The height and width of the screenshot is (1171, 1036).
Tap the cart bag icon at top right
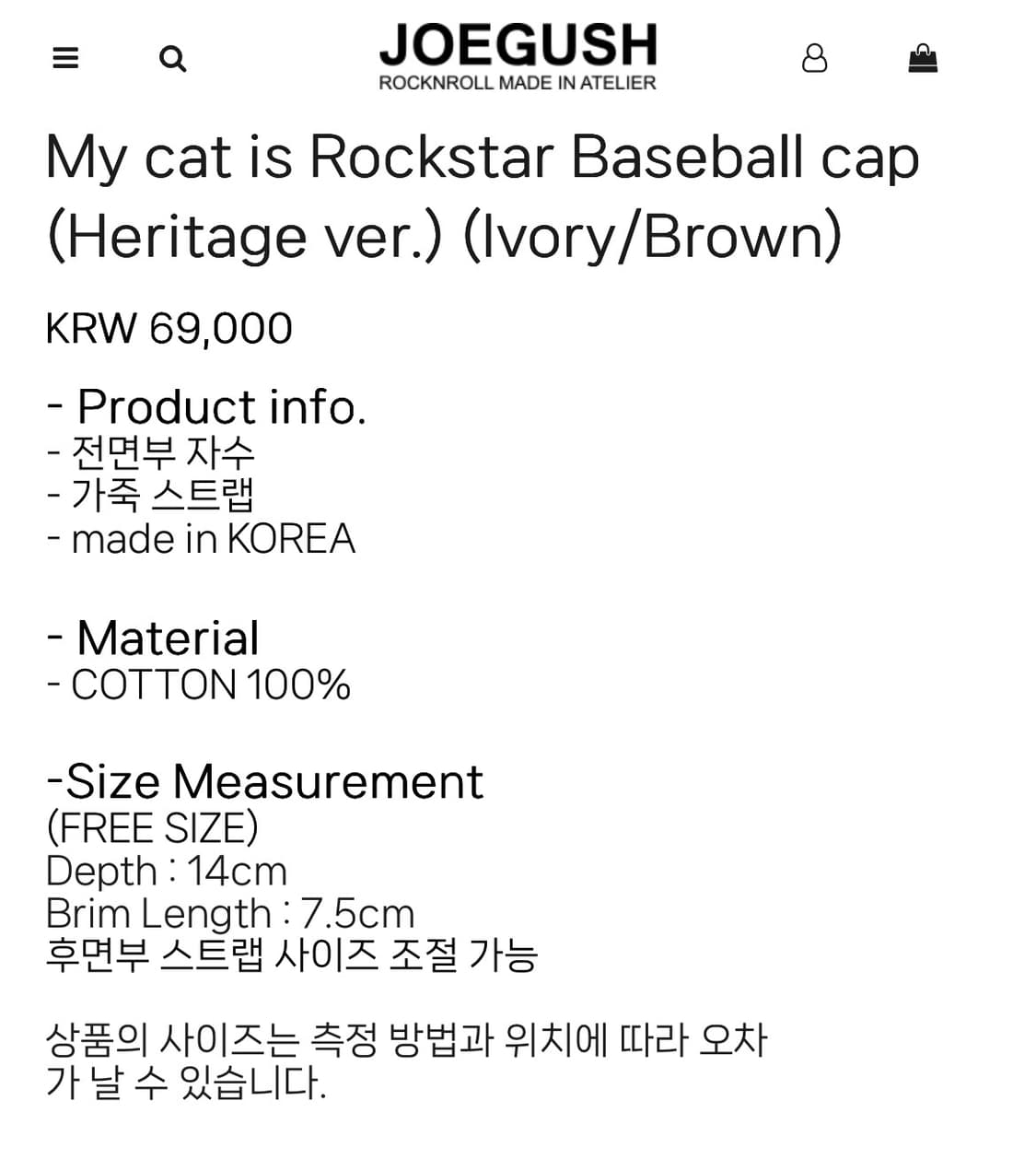coord(924,58)
